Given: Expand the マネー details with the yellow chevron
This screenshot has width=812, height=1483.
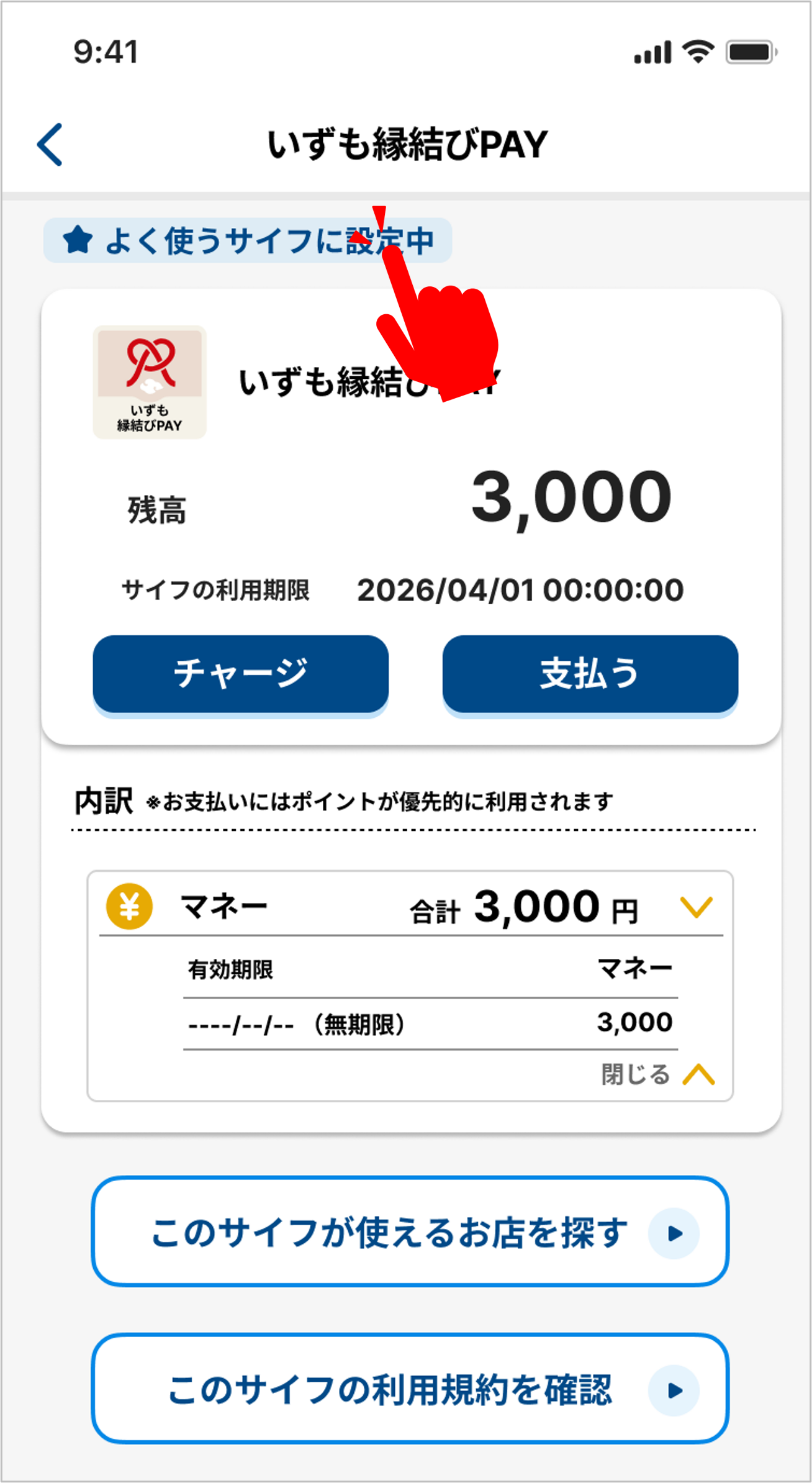Looking at the screenshot, I should pos(697,906).
